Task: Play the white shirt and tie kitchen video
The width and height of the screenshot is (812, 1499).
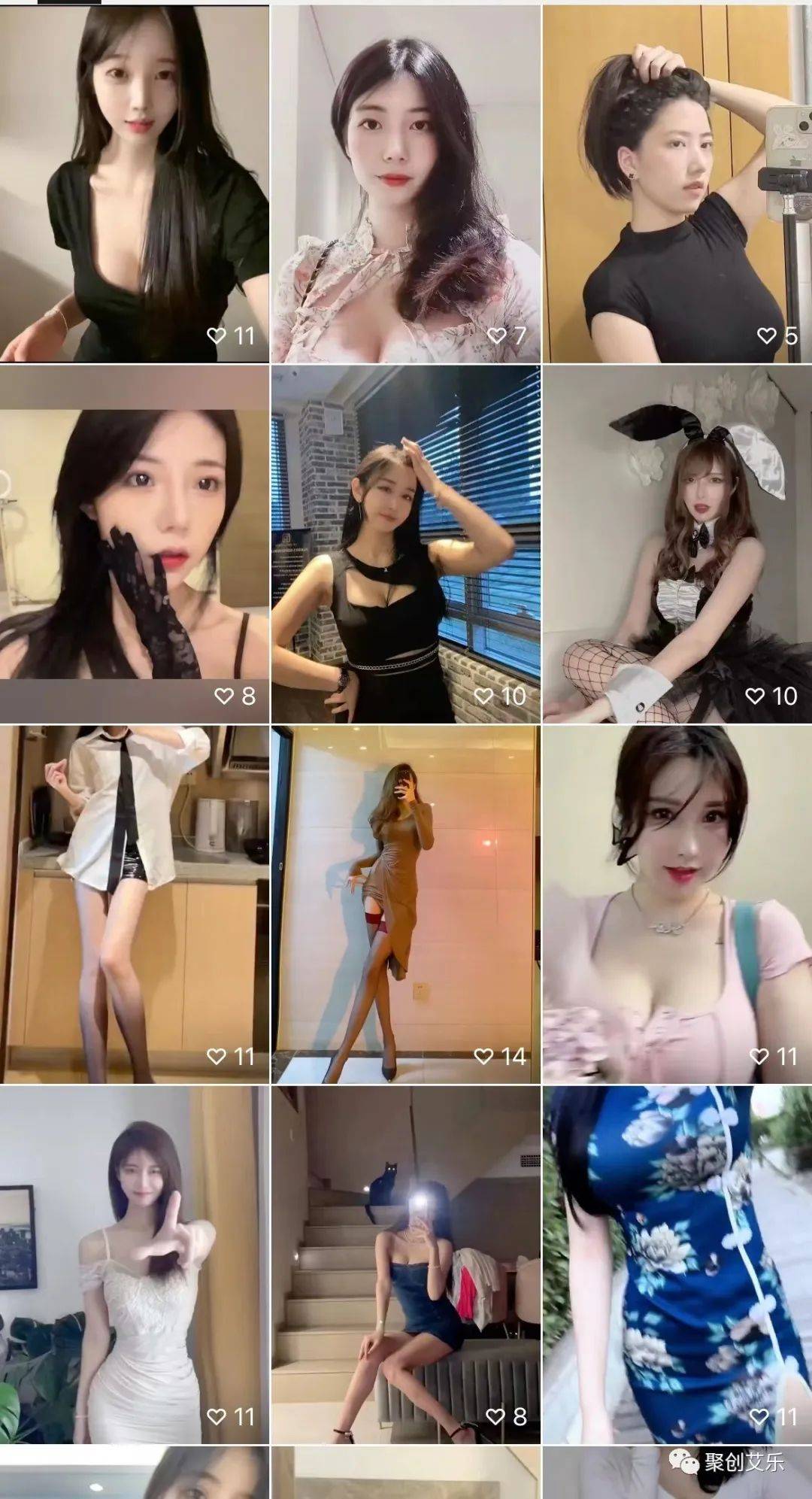Action: tap(134, 904)
